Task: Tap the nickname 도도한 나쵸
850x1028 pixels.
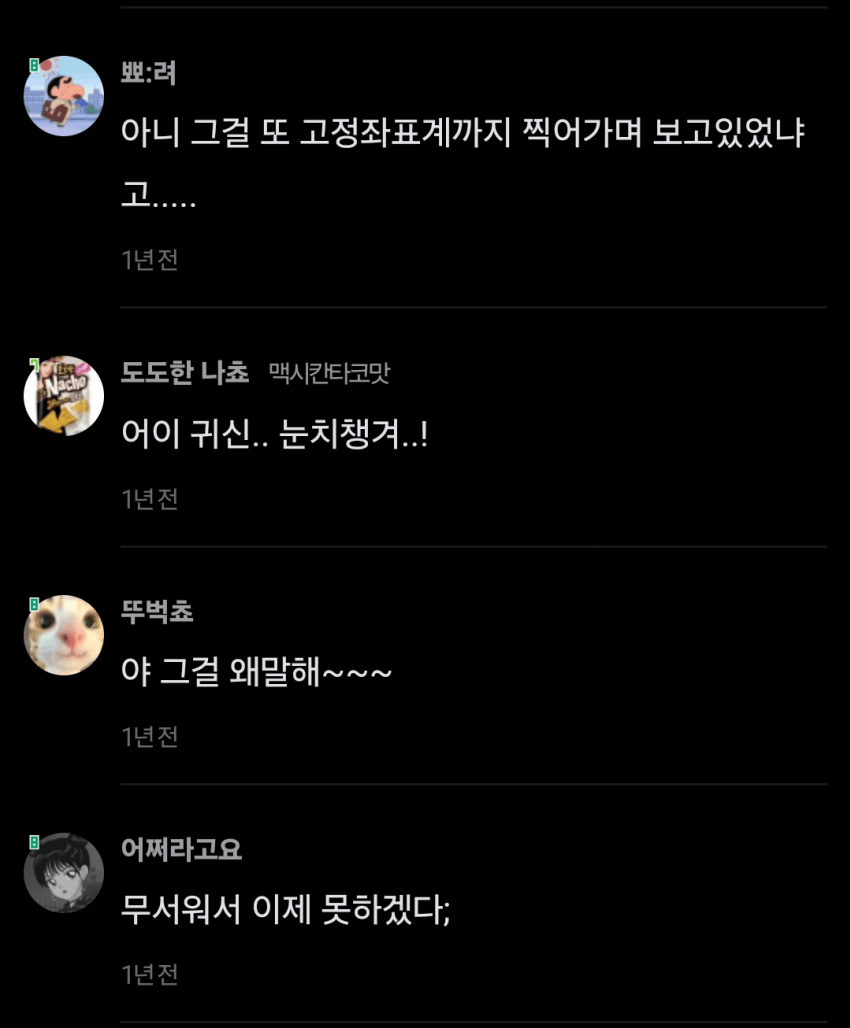Action: (184, 373)
